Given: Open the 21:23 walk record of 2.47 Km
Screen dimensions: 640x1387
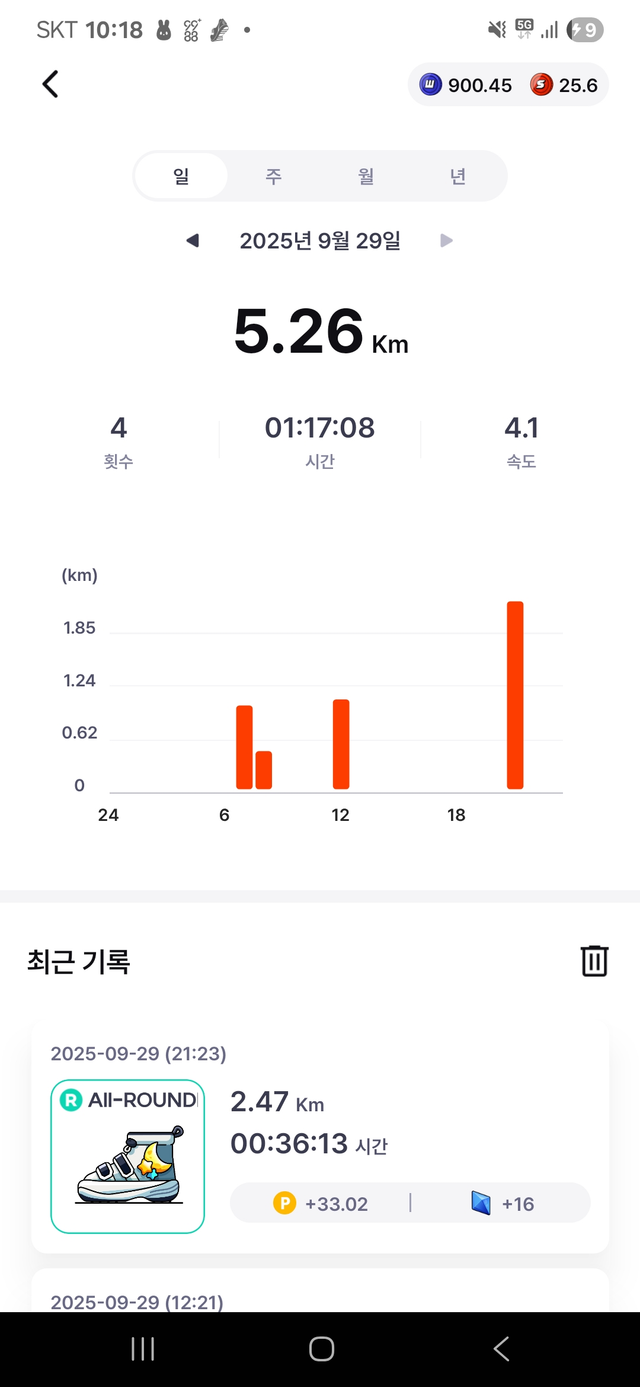Looking at the screenshot, I should click(x=320, y=1137).
